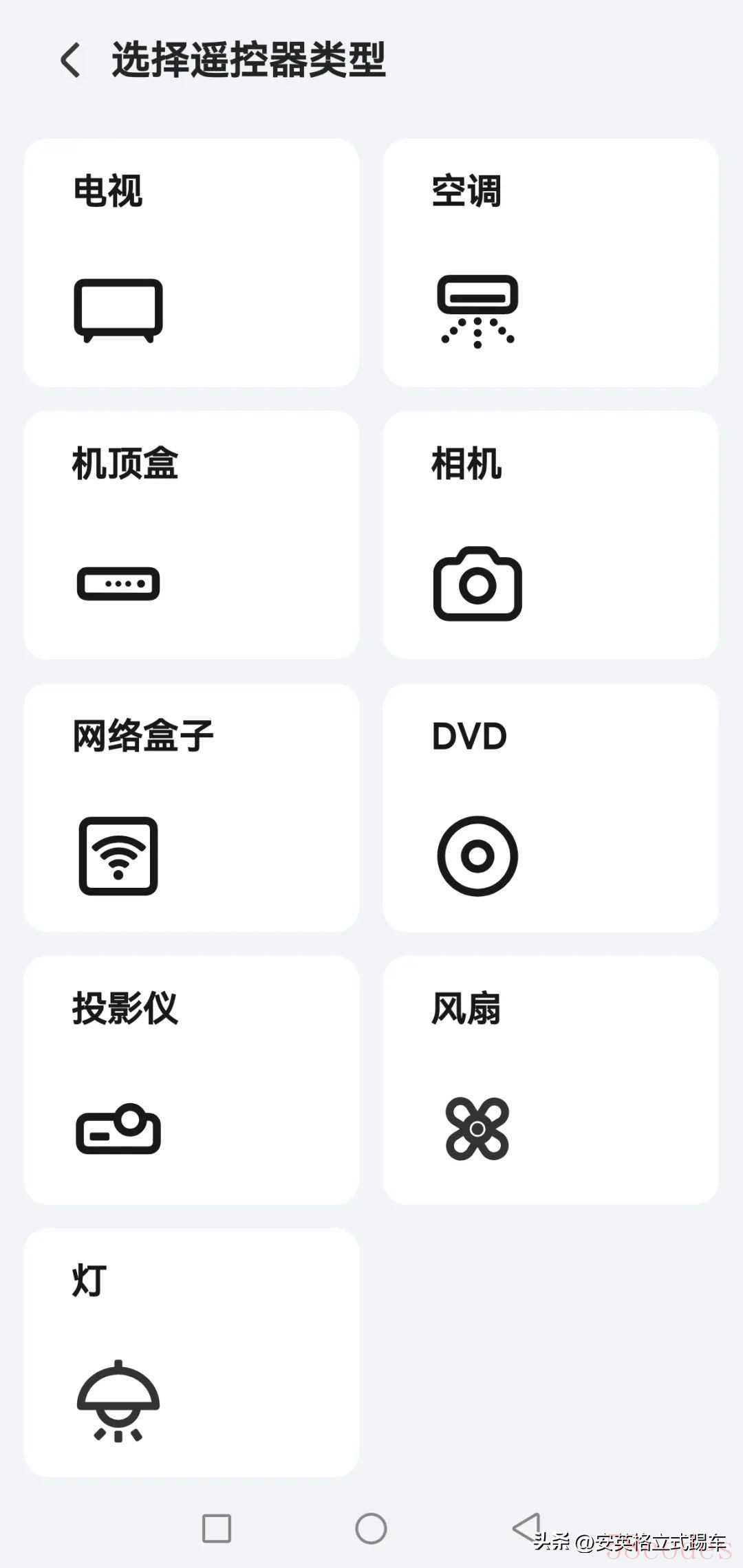The image size is (743, 1568).
Task: Open the 投影仪 remote option
Action: pyautogui.click(x=191, y=1080)
